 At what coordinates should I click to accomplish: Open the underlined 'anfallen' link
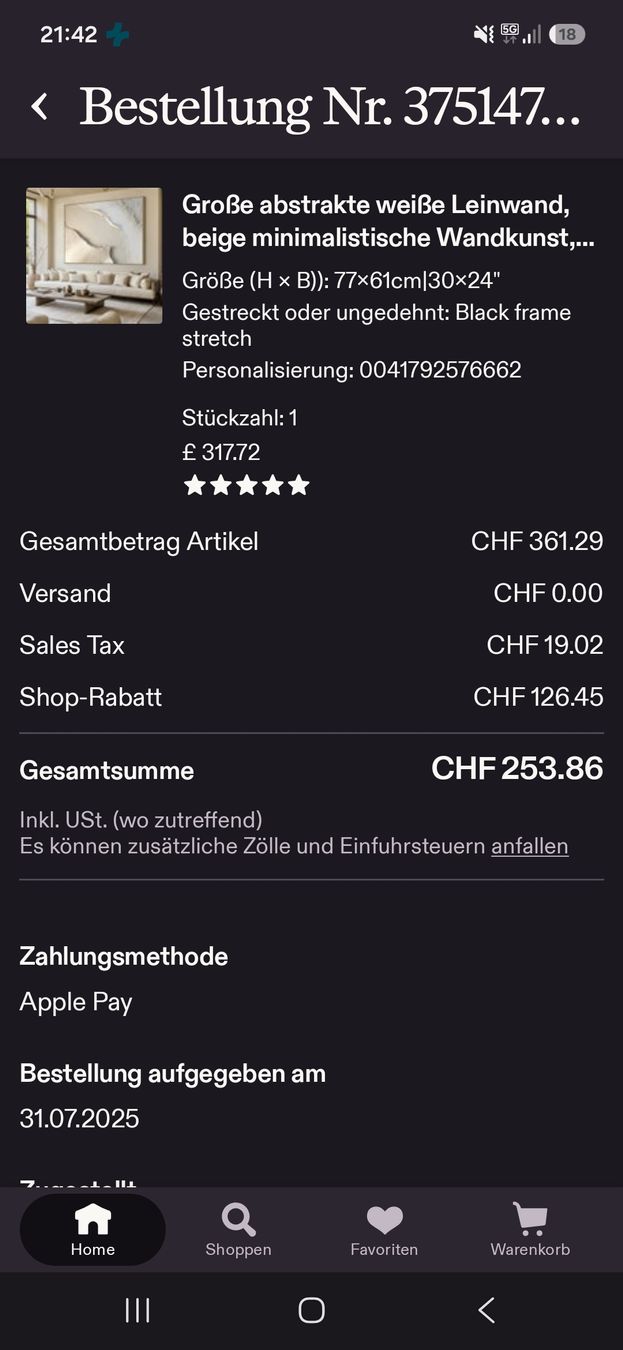(529, 846)
